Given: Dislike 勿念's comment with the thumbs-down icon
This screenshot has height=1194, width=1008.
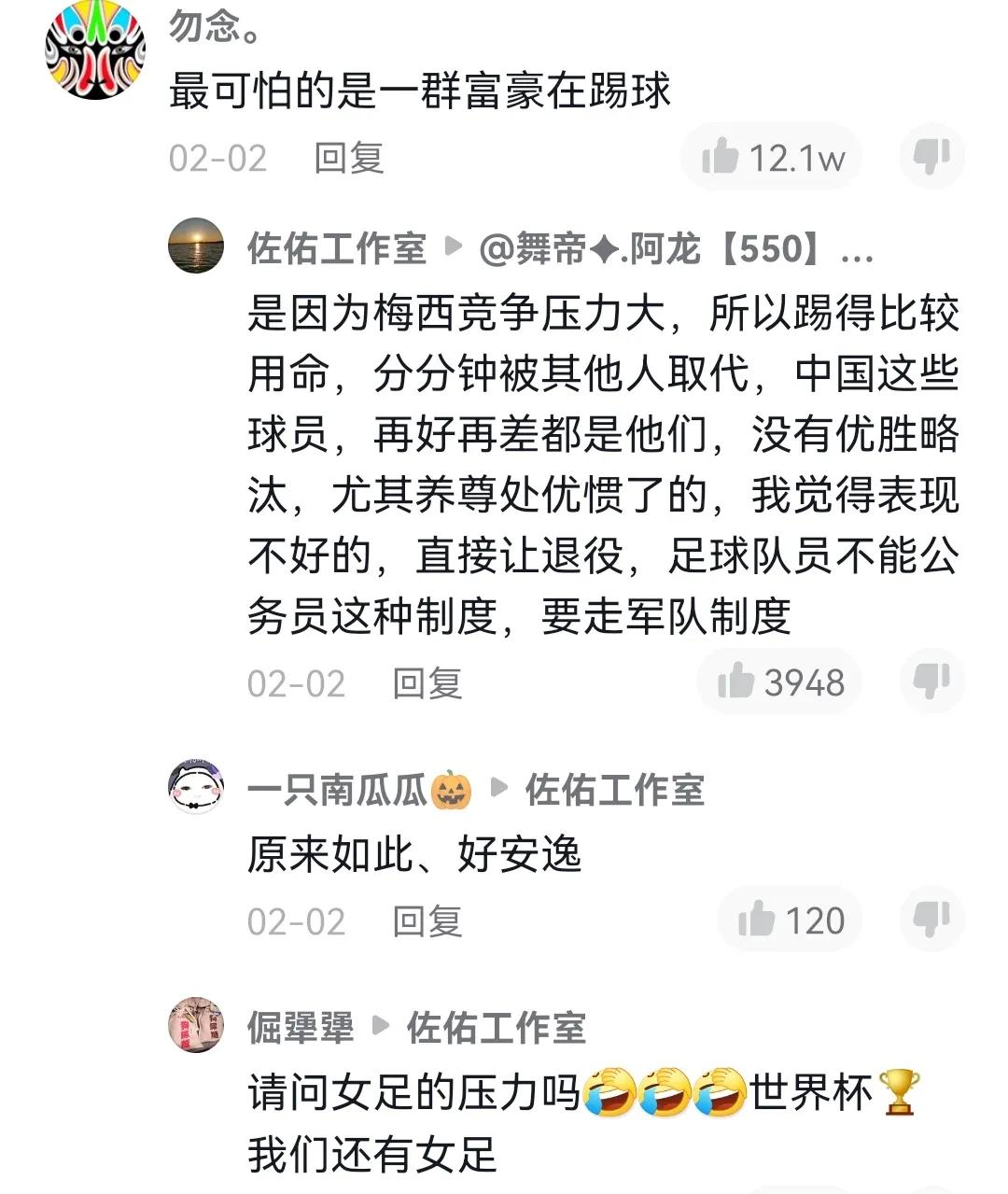Looking at the screenshot, I should tap(931, 157).
